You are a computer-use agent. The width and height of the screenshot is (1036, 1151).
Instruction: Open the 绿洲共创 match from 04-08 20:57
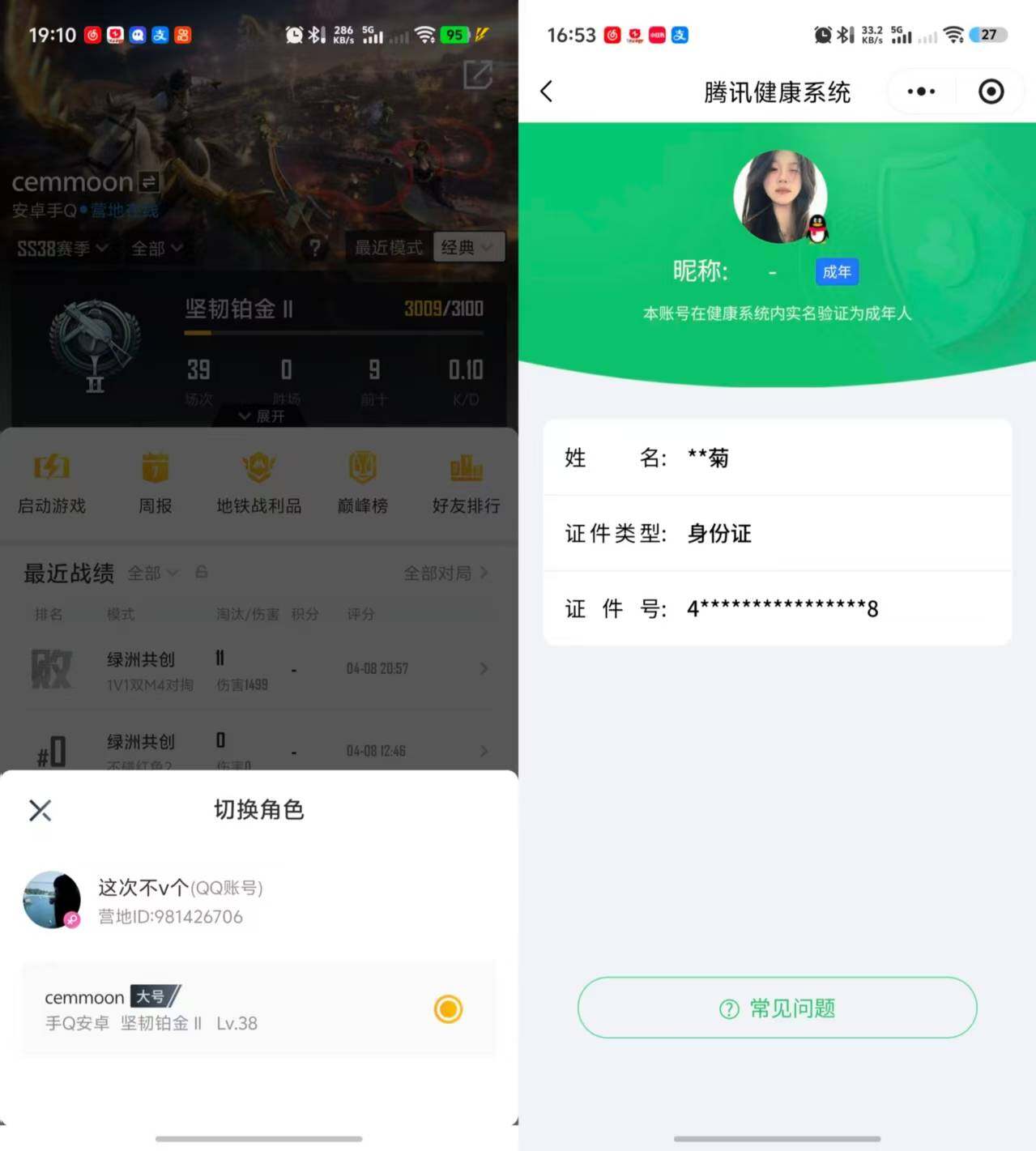[x=259, y=669]
